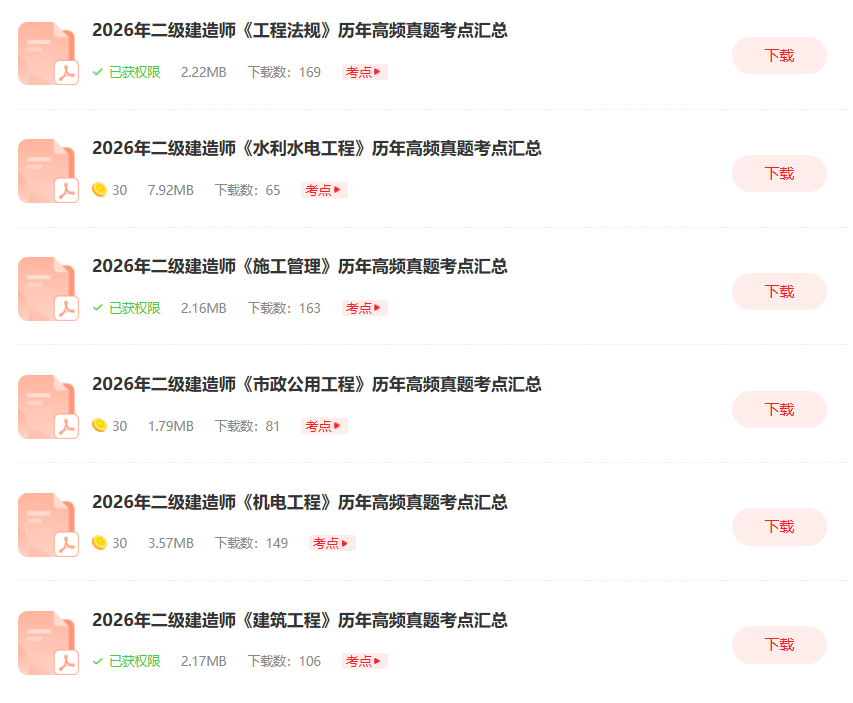
Task: Download the 《建筑工程》 PDF file
Action: pos(779,645)
